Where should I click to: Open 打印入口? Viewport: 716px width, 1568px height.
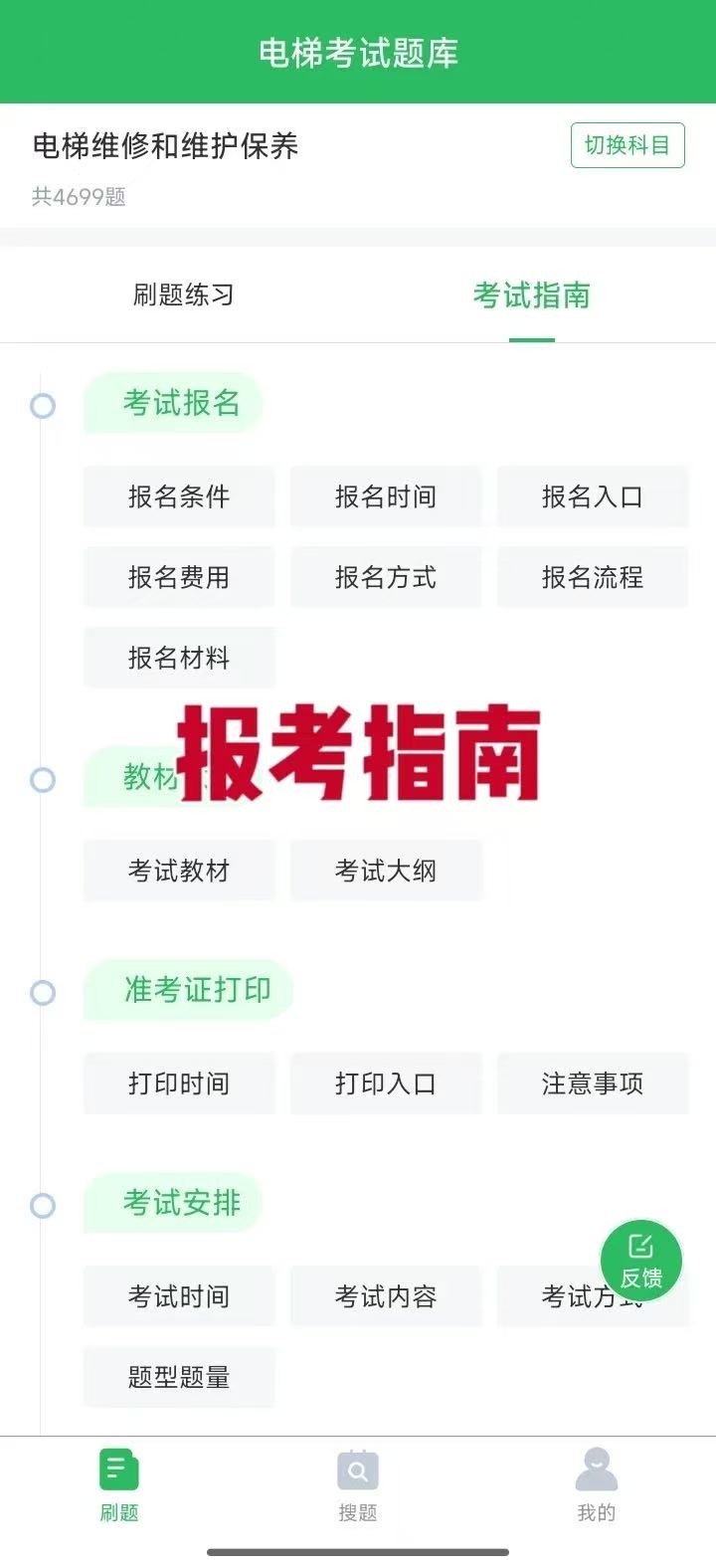point(386,1083)
